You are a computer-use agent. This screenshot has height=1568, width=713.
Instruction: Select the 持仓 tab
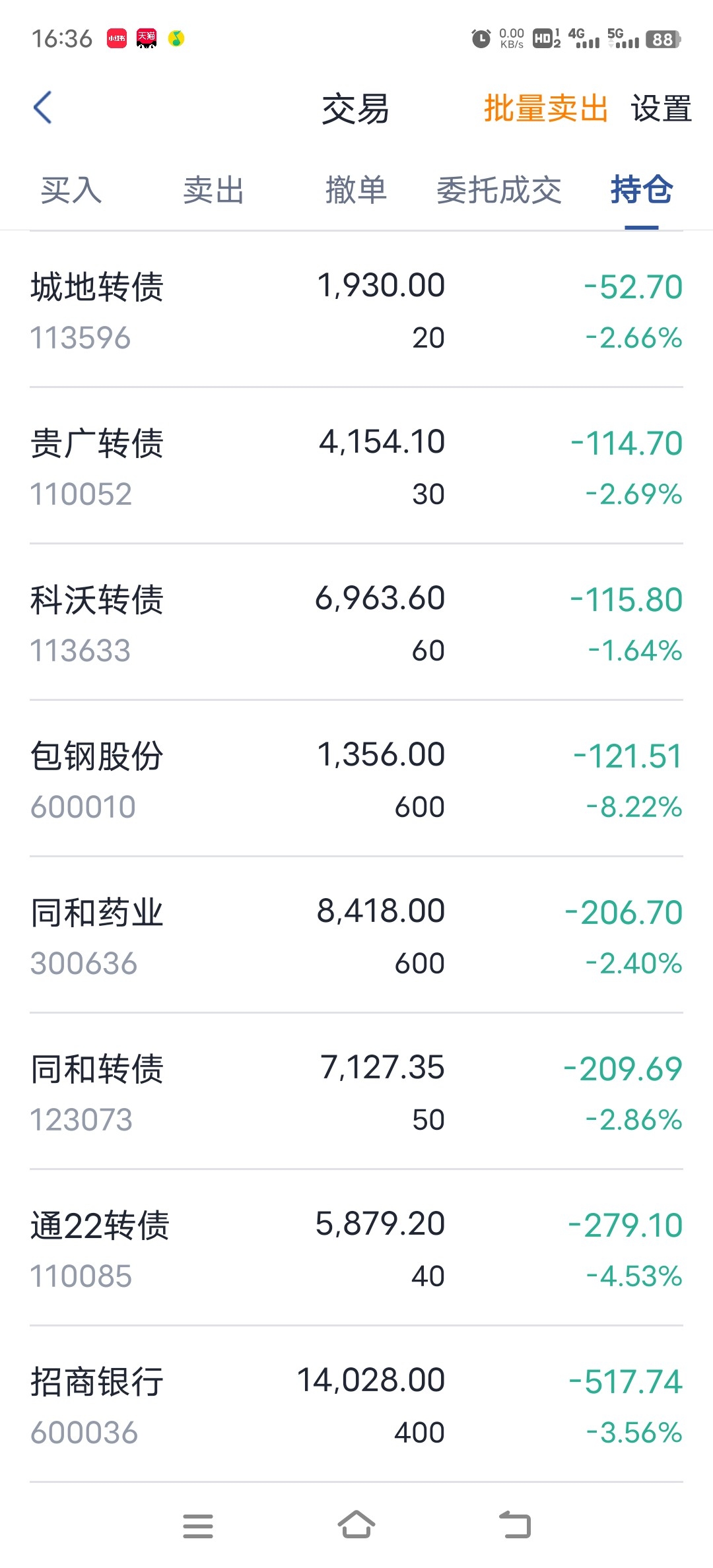click(642, 190)
